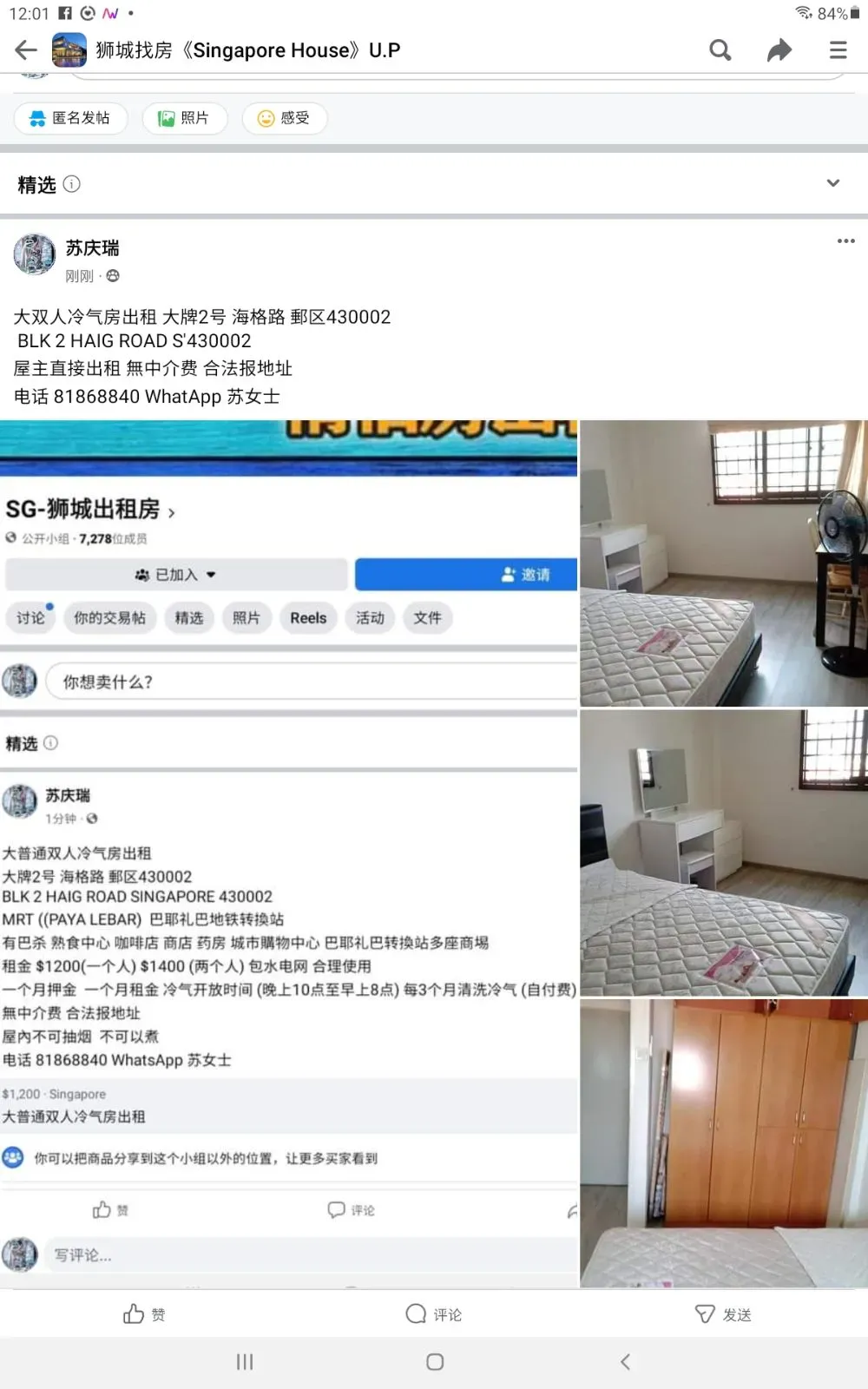The height and width of the screenshot is (1389, 868).
Task: Open 苏庆瑞's profile from the post header
Action: (92, 248)
